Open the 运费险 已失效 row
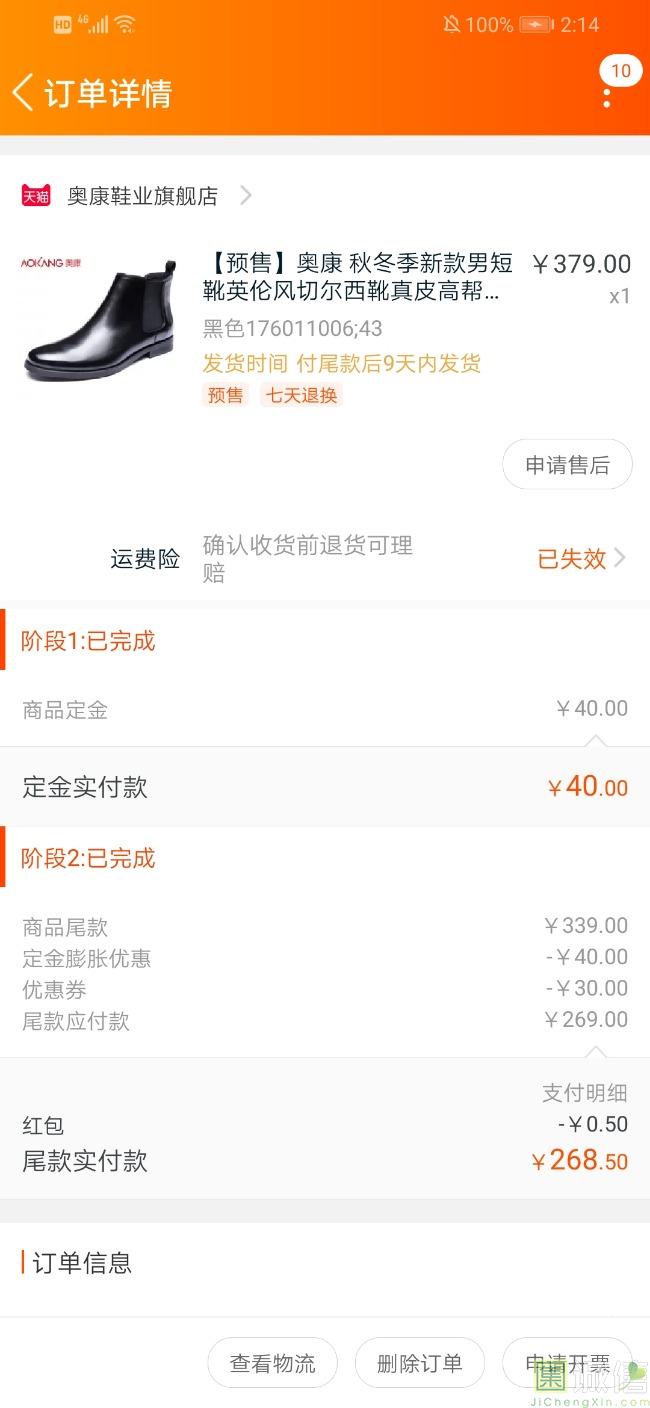Image resolution: width=650 pixels, height=1408 pixels. (581, 559)
